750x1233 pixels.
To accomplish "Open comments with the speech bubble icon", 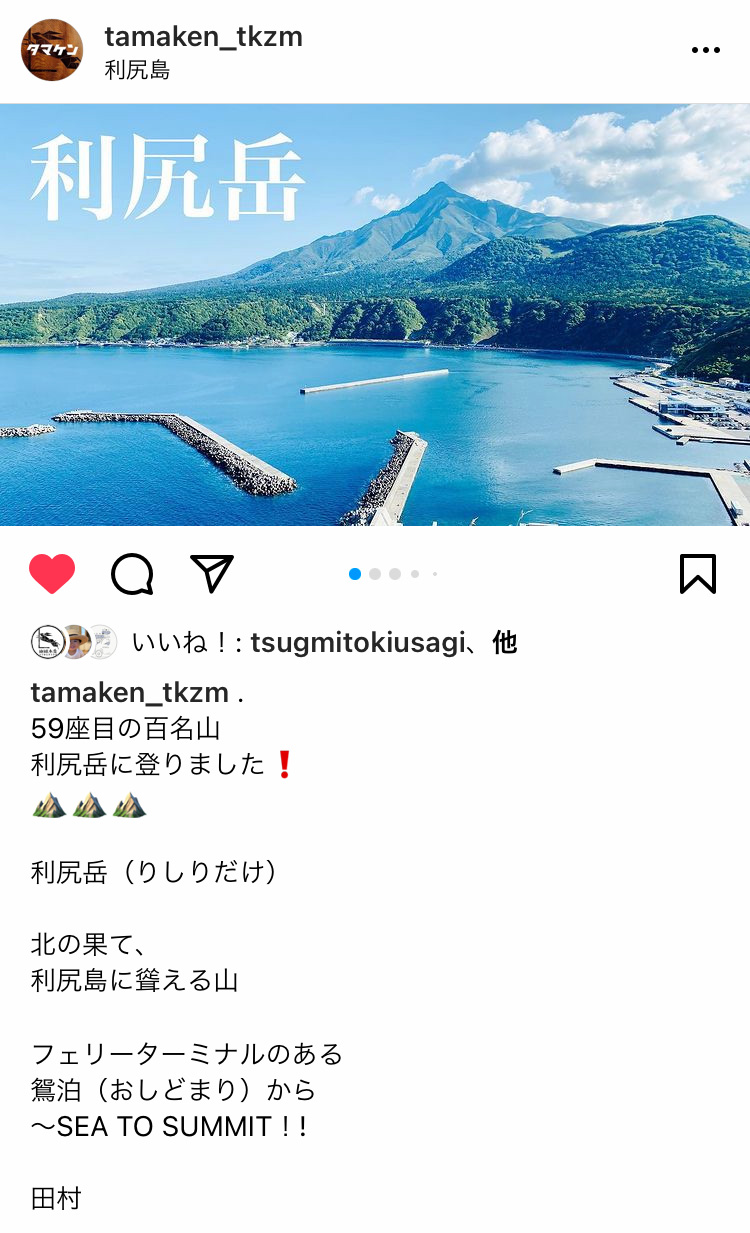I will coord(132,574).
